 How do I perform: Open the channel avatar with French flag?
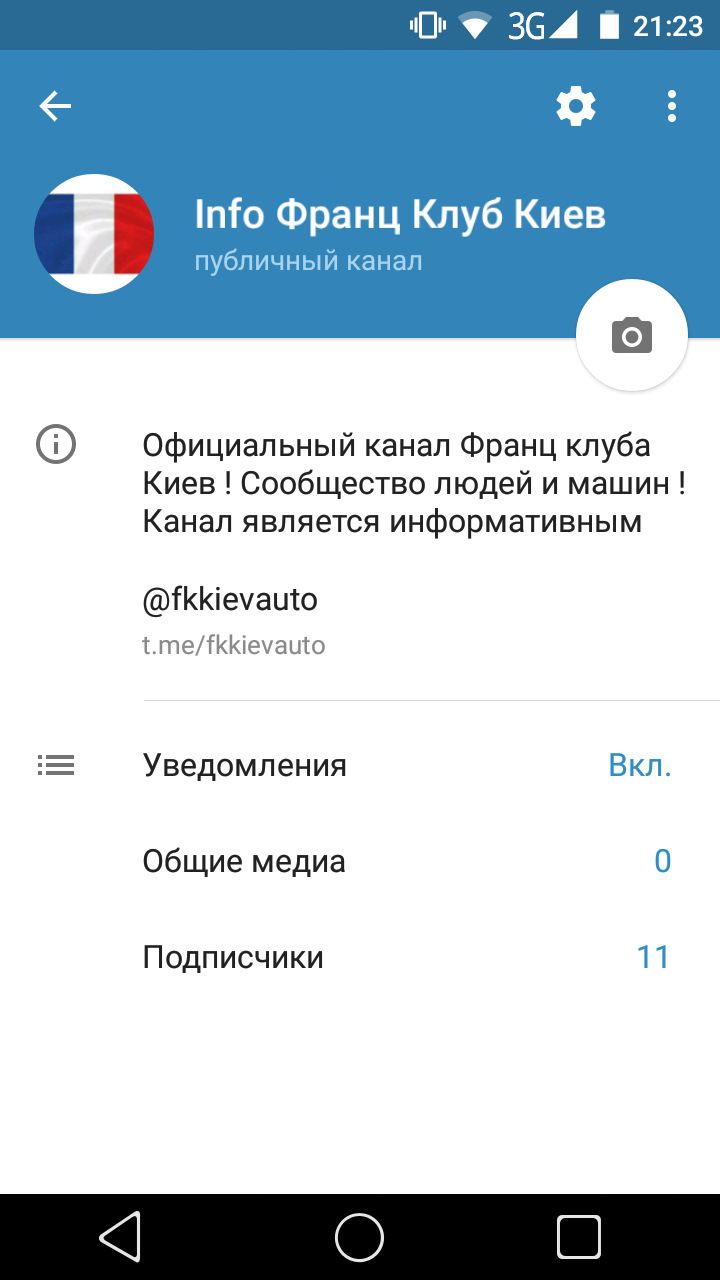(94, 234)
